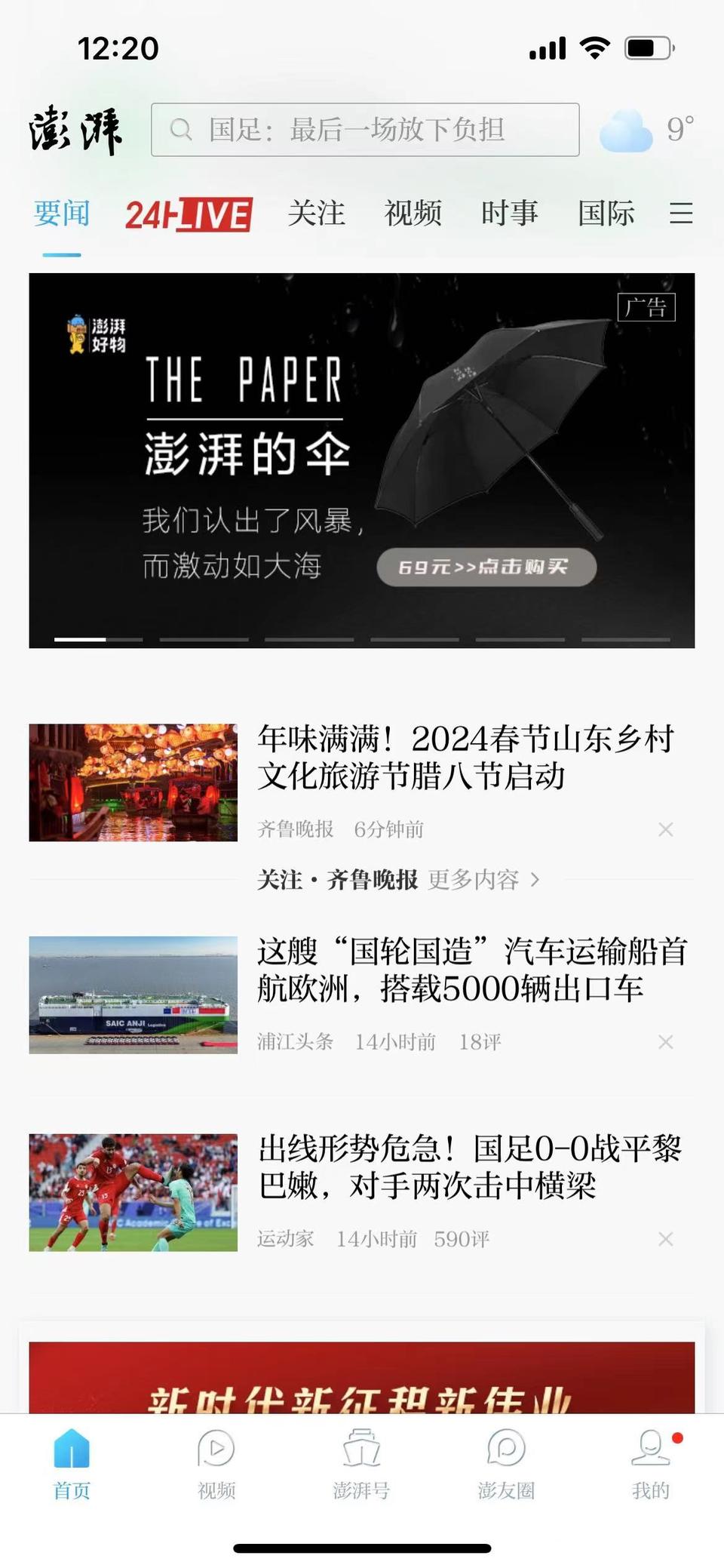724x1568 pixels.
Task: Dismiss the 运动家 football article
Action: click(x=665, y=1239)
